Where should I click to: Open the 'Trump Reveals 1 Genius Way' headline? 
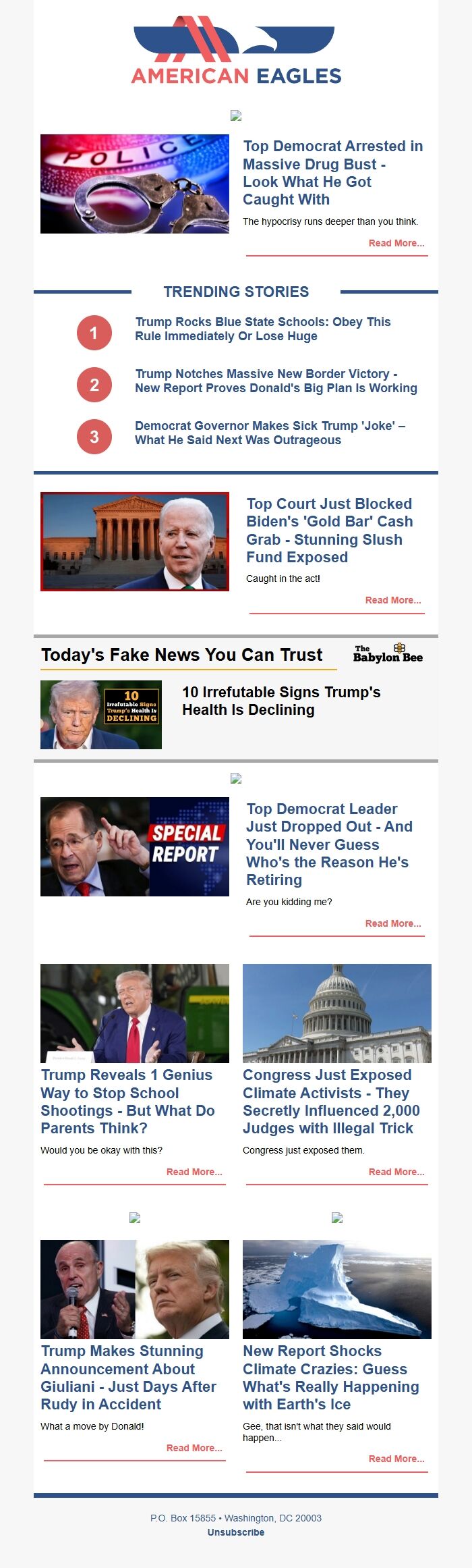pyautogui.click(x=128, y=1102)
